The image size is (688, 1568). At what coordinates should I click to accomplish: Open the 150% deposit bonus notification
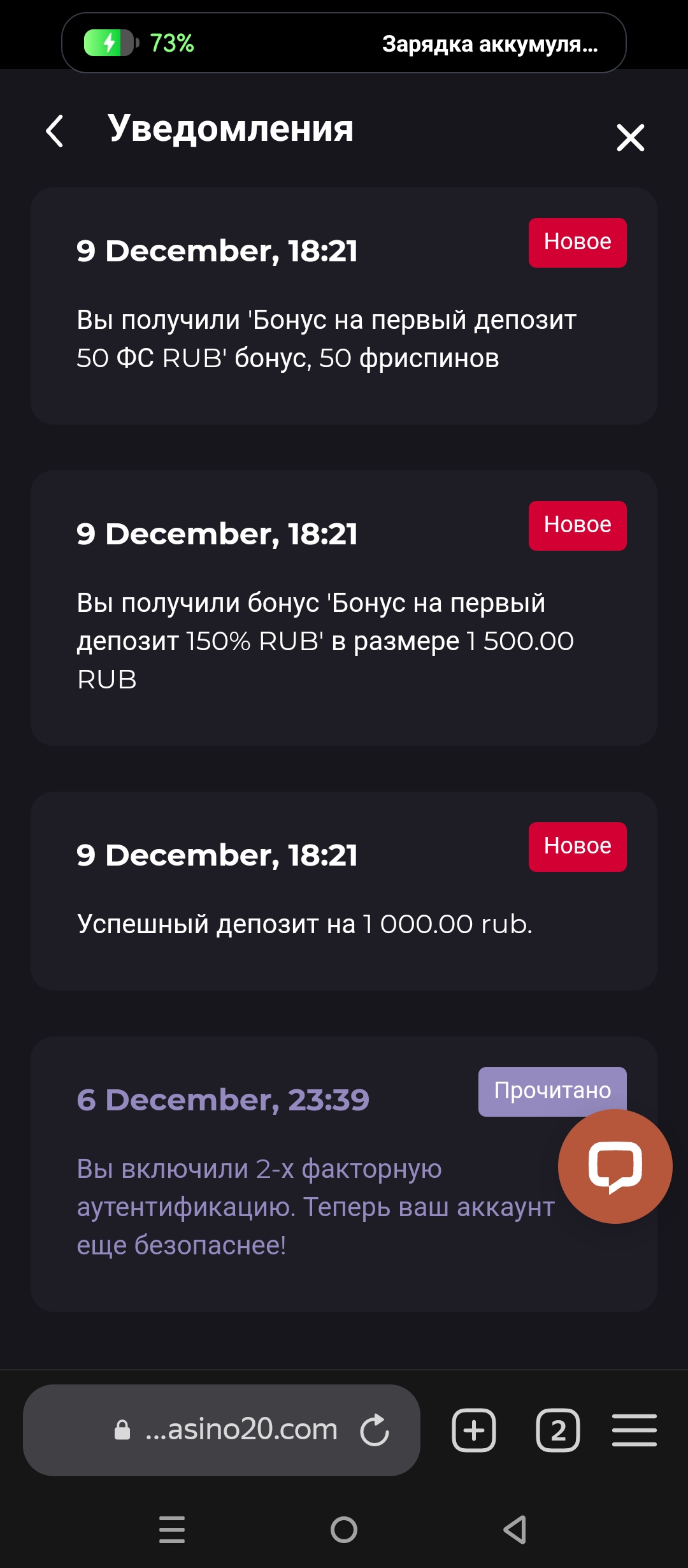coord(344,608)
